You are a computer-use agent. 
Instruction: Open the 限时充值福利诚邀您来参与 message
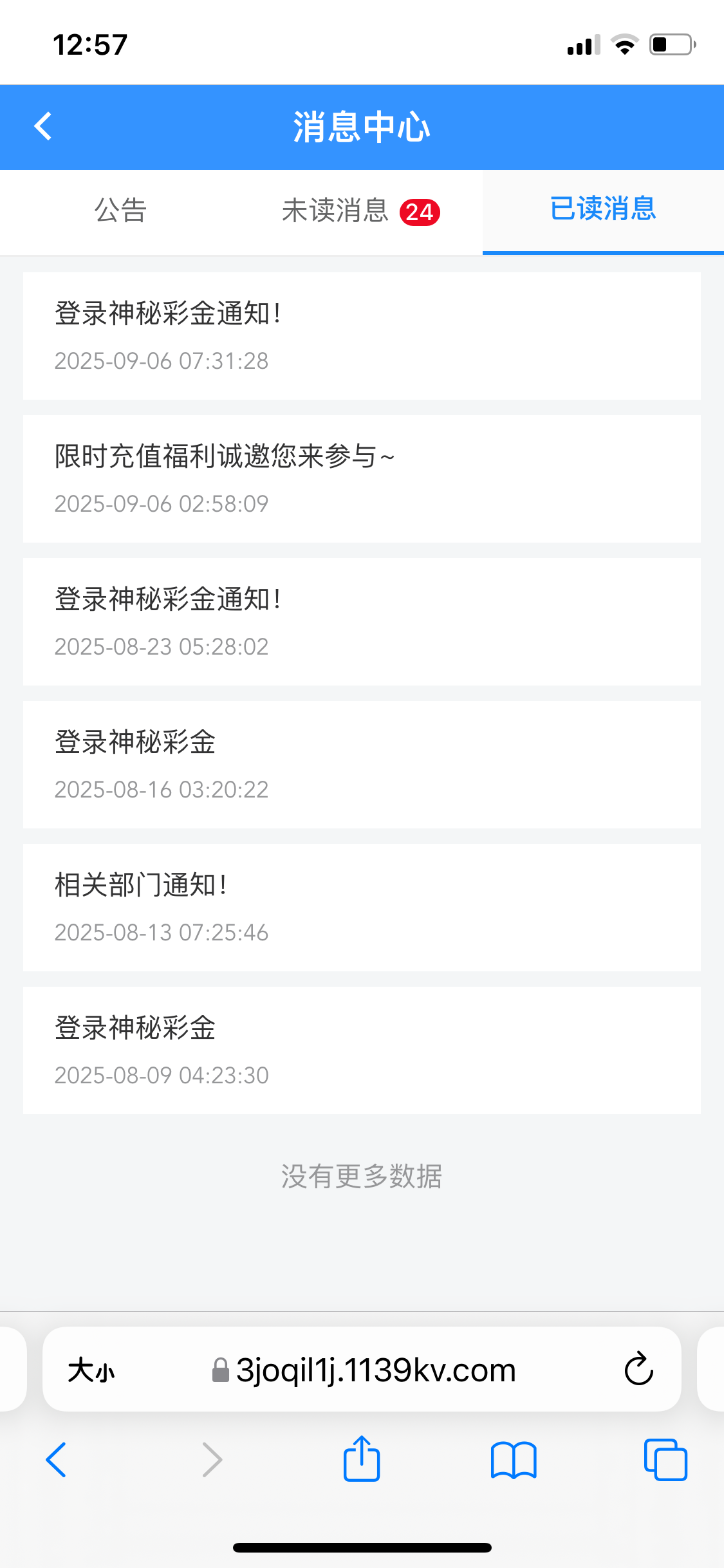pos(362,478)
